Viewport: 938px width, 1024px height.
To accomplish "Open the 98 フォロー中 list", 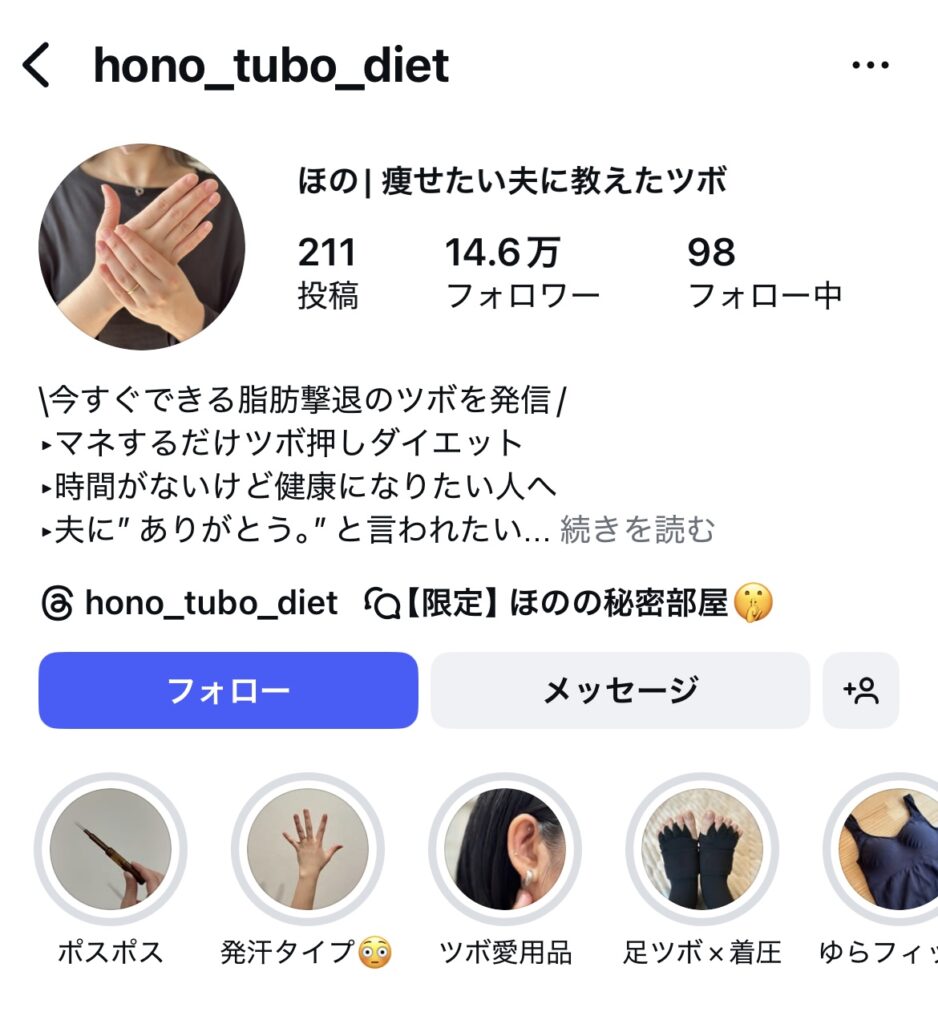I will pos(765,273).
